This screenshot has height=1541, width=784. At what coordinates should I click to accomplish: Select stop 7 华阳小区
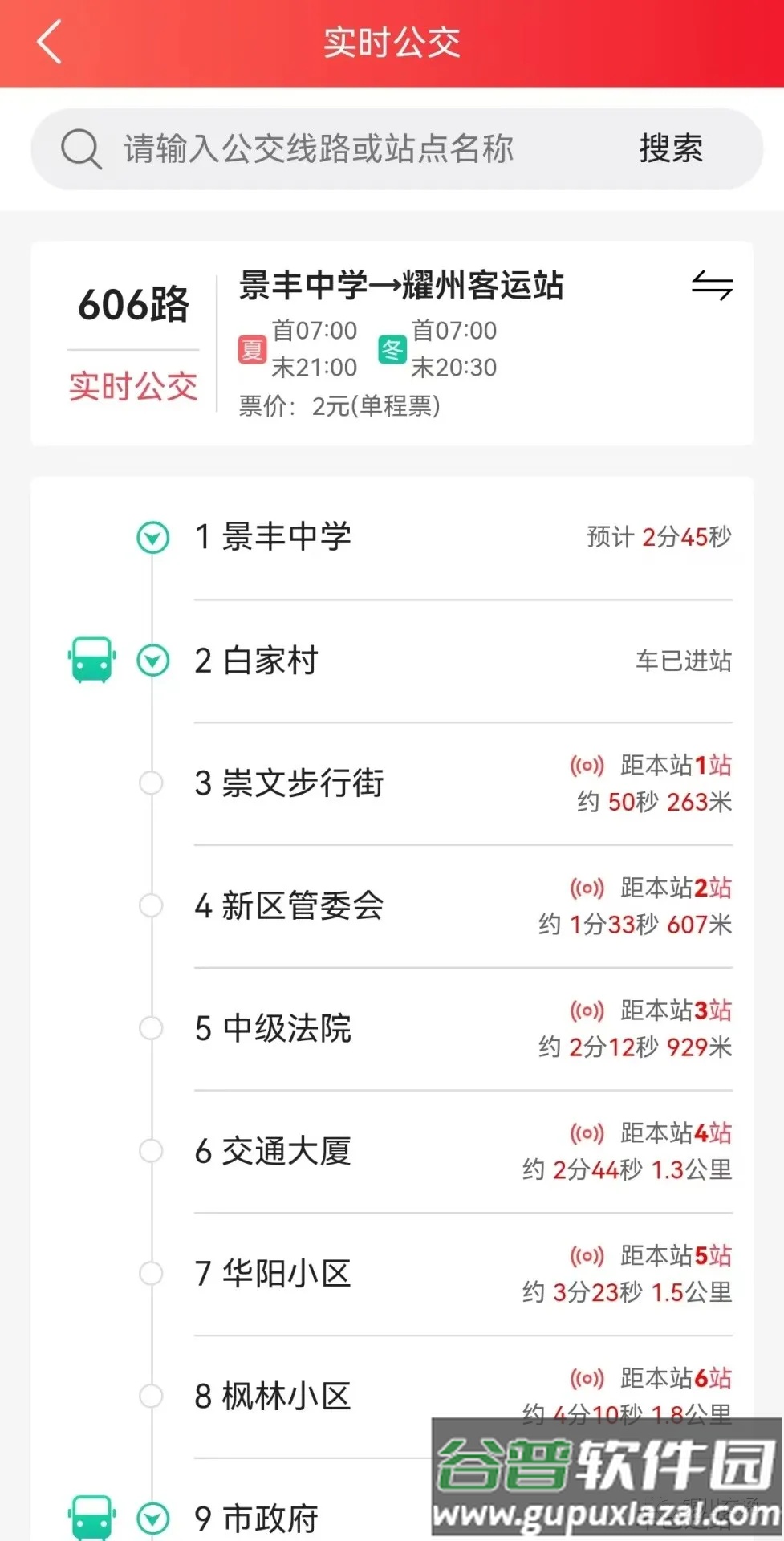point(273,1274)
